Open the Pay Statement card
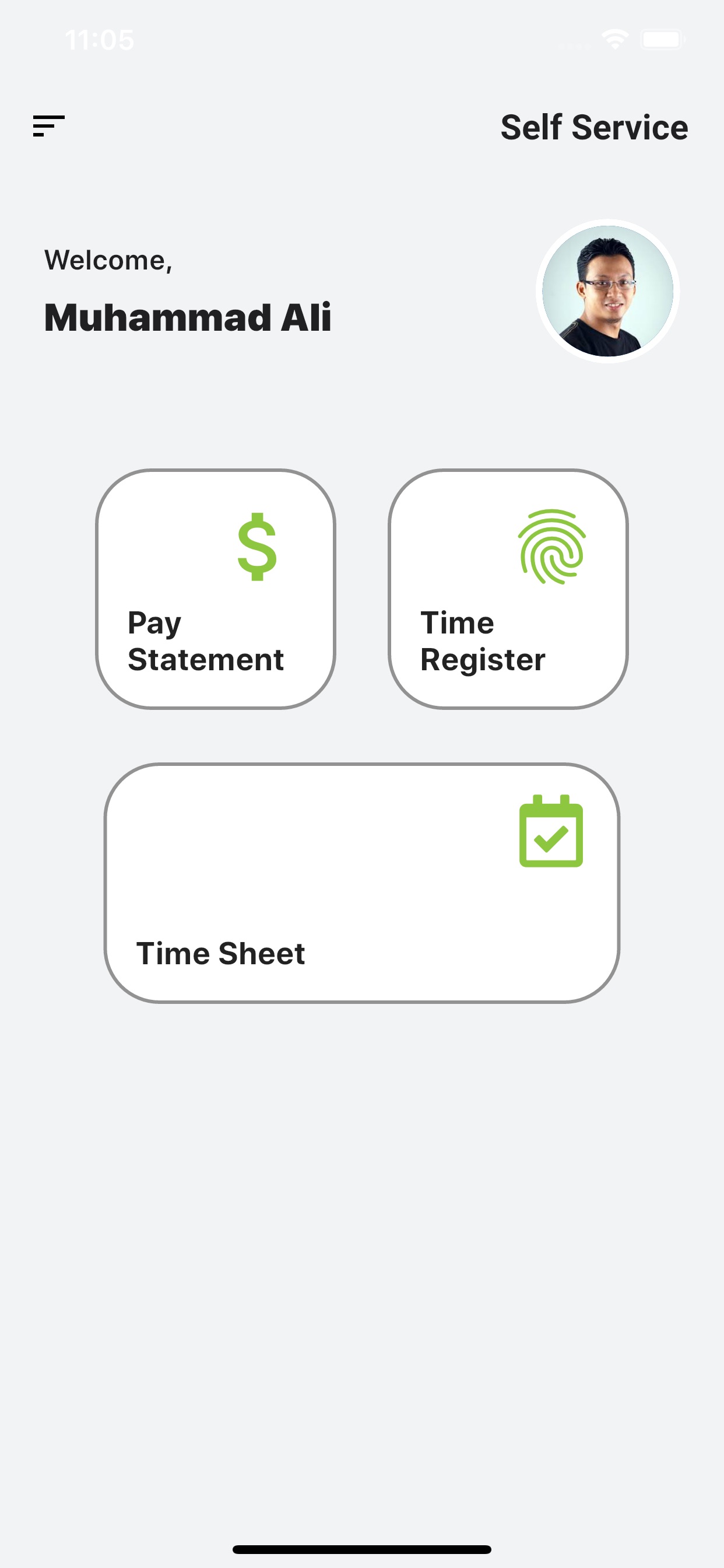The width and height of the screenshot is (724, 1568). pos(215,589)
